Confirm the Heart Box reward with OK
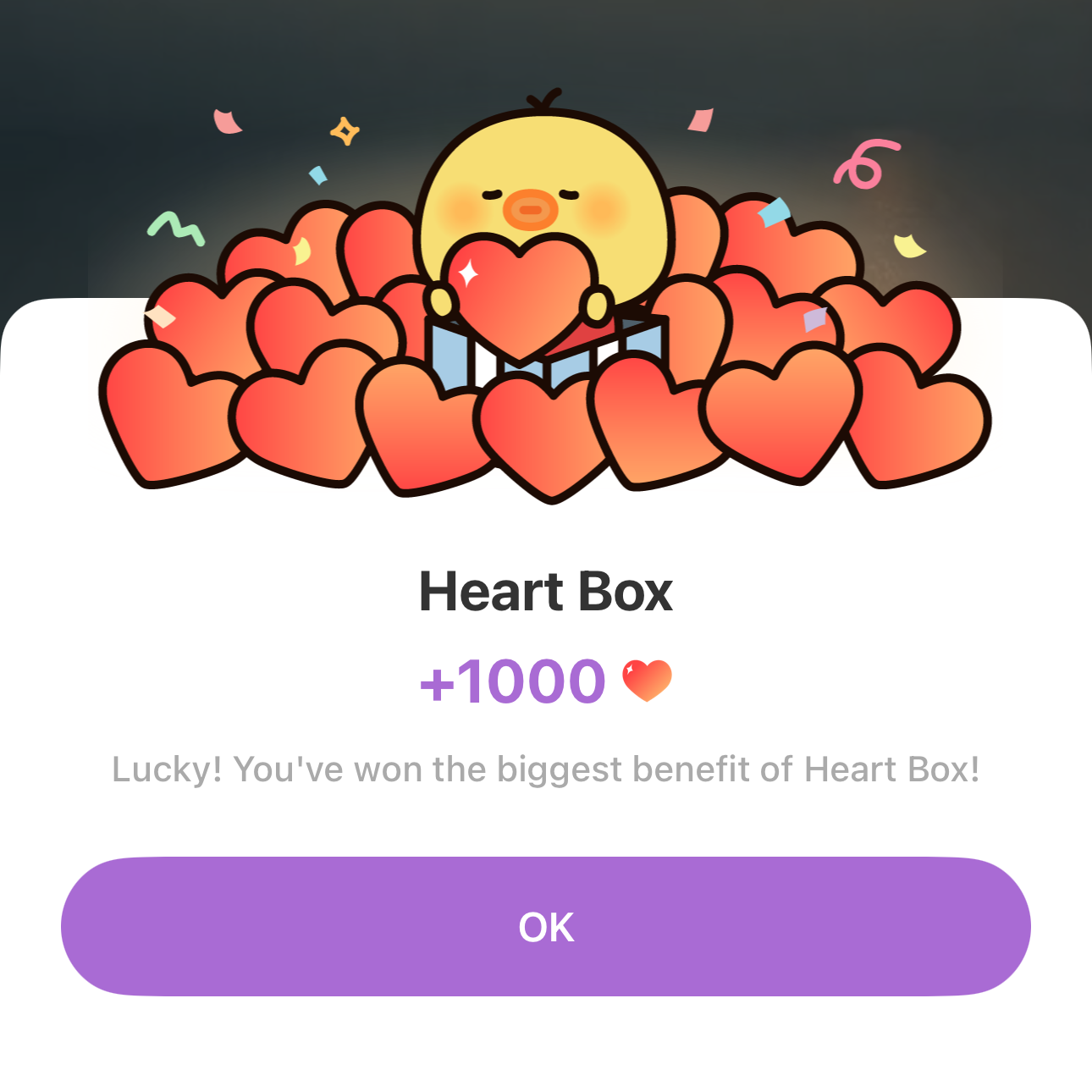This screenshot has height=1092, width=1092. pos(546,927)
